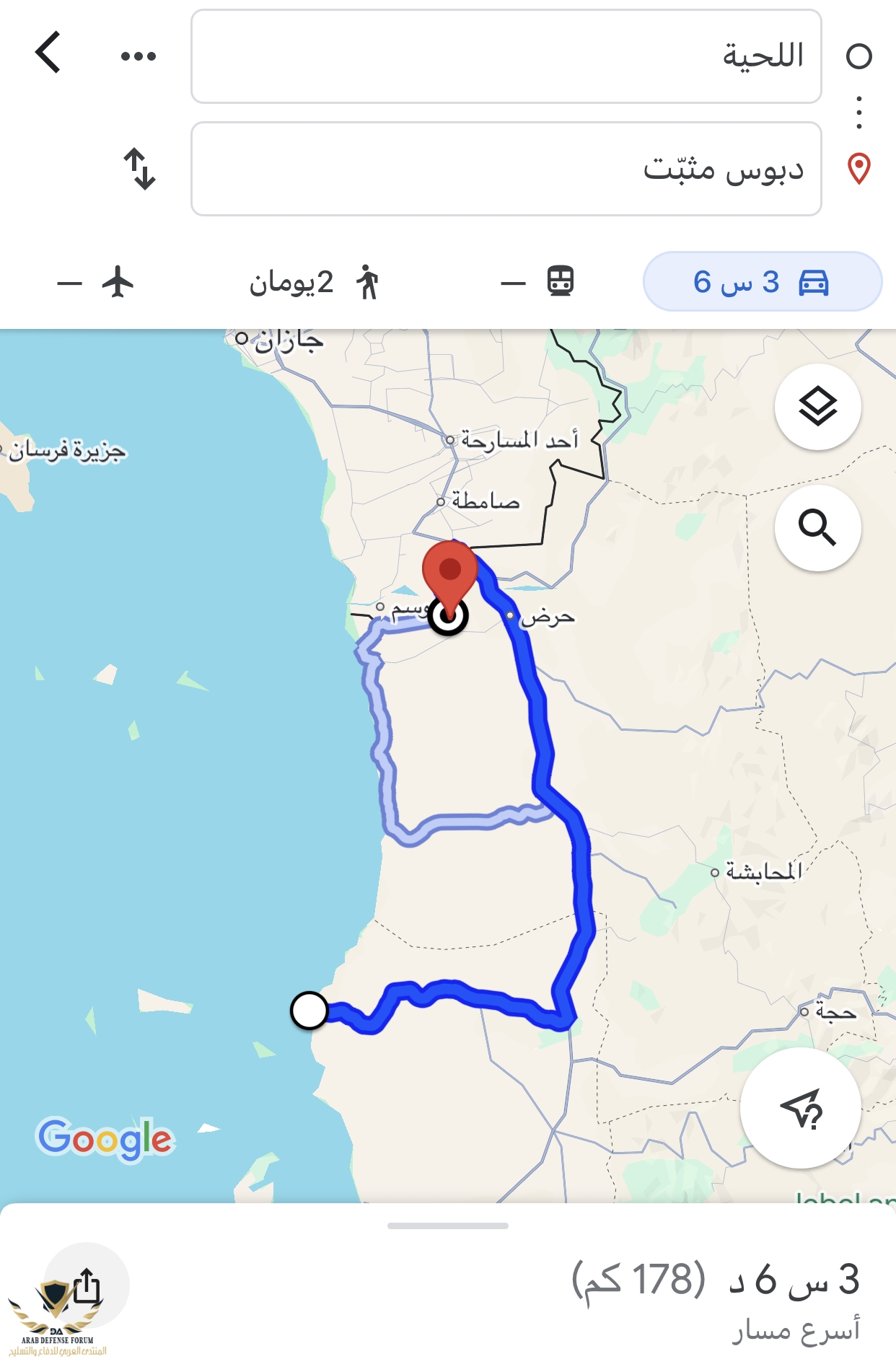Image resolution: width=896 pixels, height=1359 pixels.
Task: Open the map layers button
Action: point(817,407)
